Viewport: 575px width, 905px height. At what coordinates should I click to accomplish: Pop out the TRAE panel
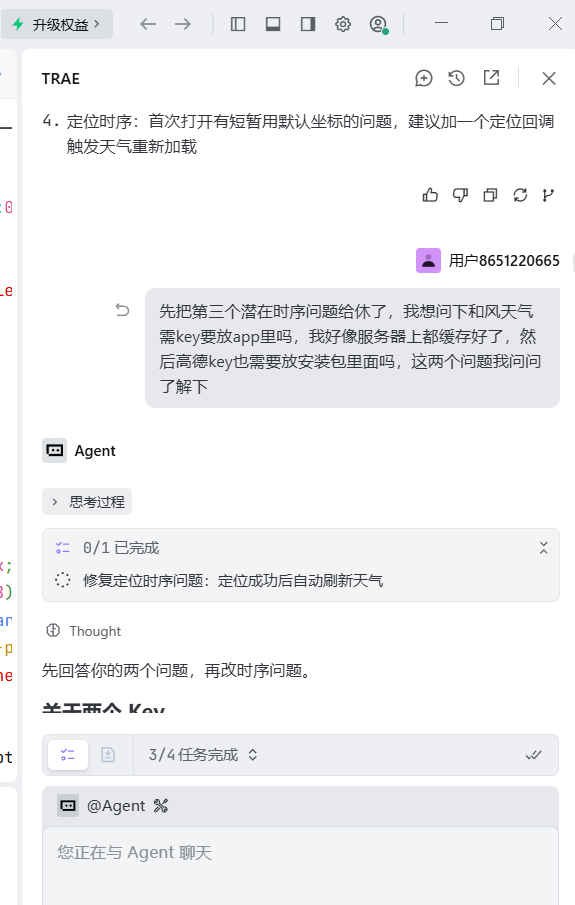(491, 77)
